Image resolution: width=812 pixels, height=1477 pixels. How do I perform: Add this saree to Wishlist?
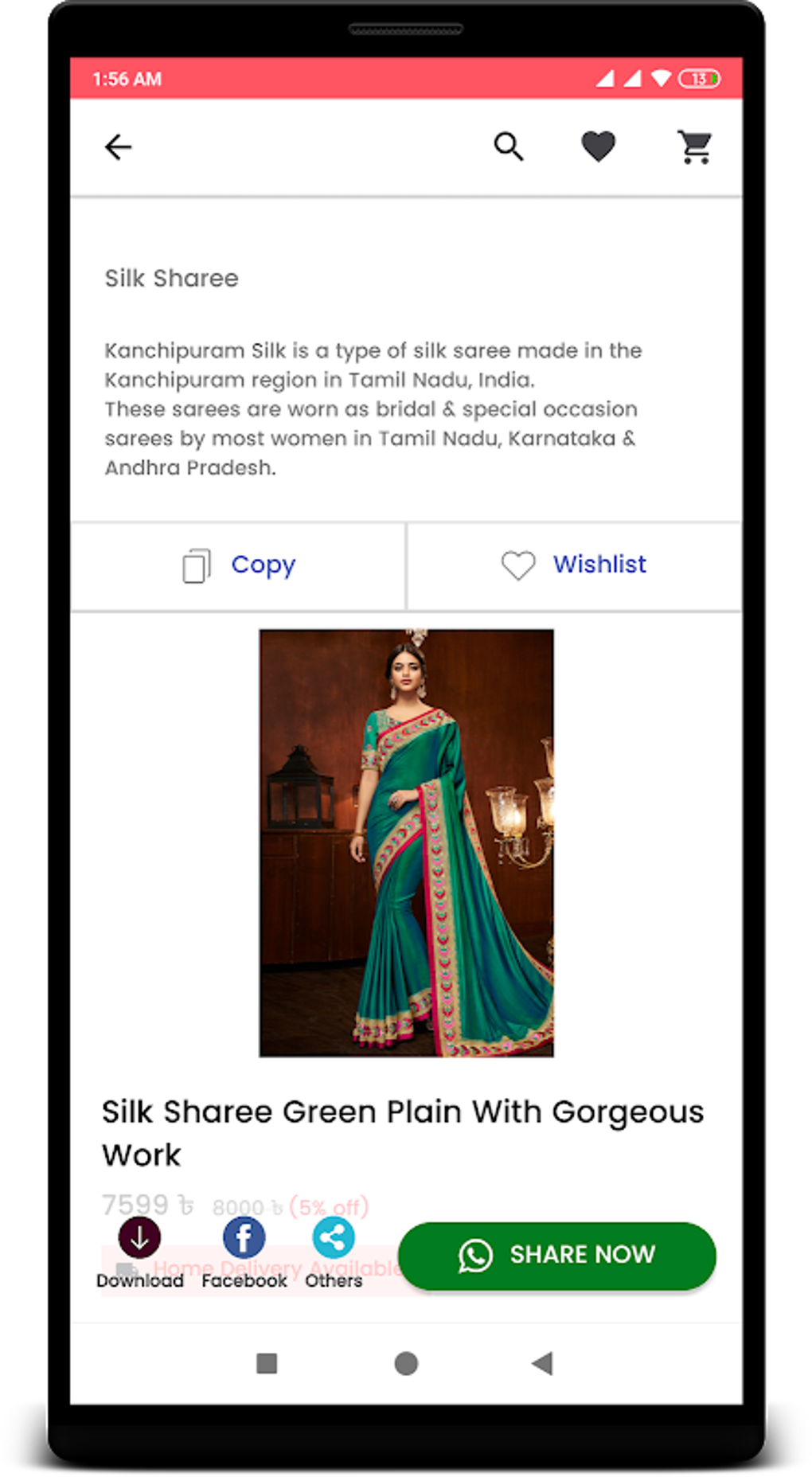pyautogui.click(x=574, y=565)
